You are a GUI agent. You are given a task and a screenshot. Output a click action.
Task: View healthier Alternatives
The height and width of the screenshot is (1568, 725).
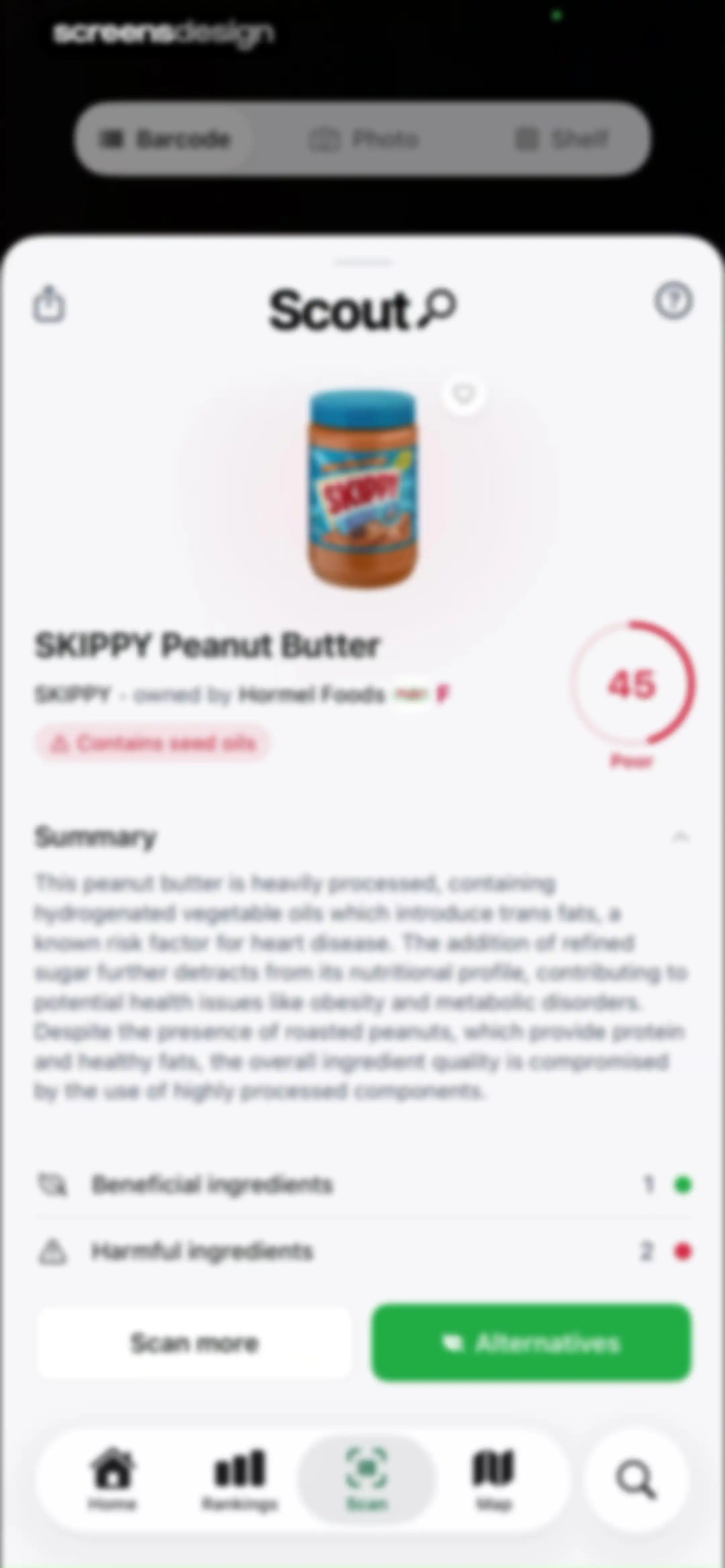tap(531, 1343)
